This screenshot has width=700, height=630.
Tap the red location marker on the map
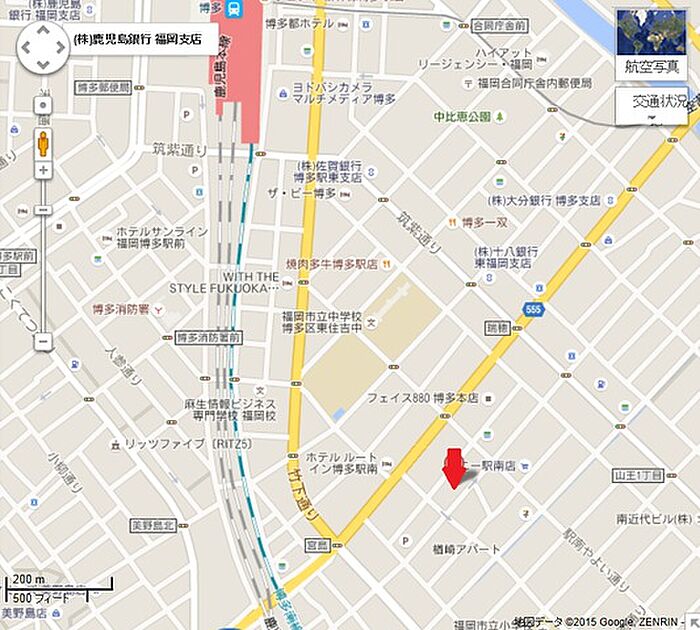coord(456,467)
